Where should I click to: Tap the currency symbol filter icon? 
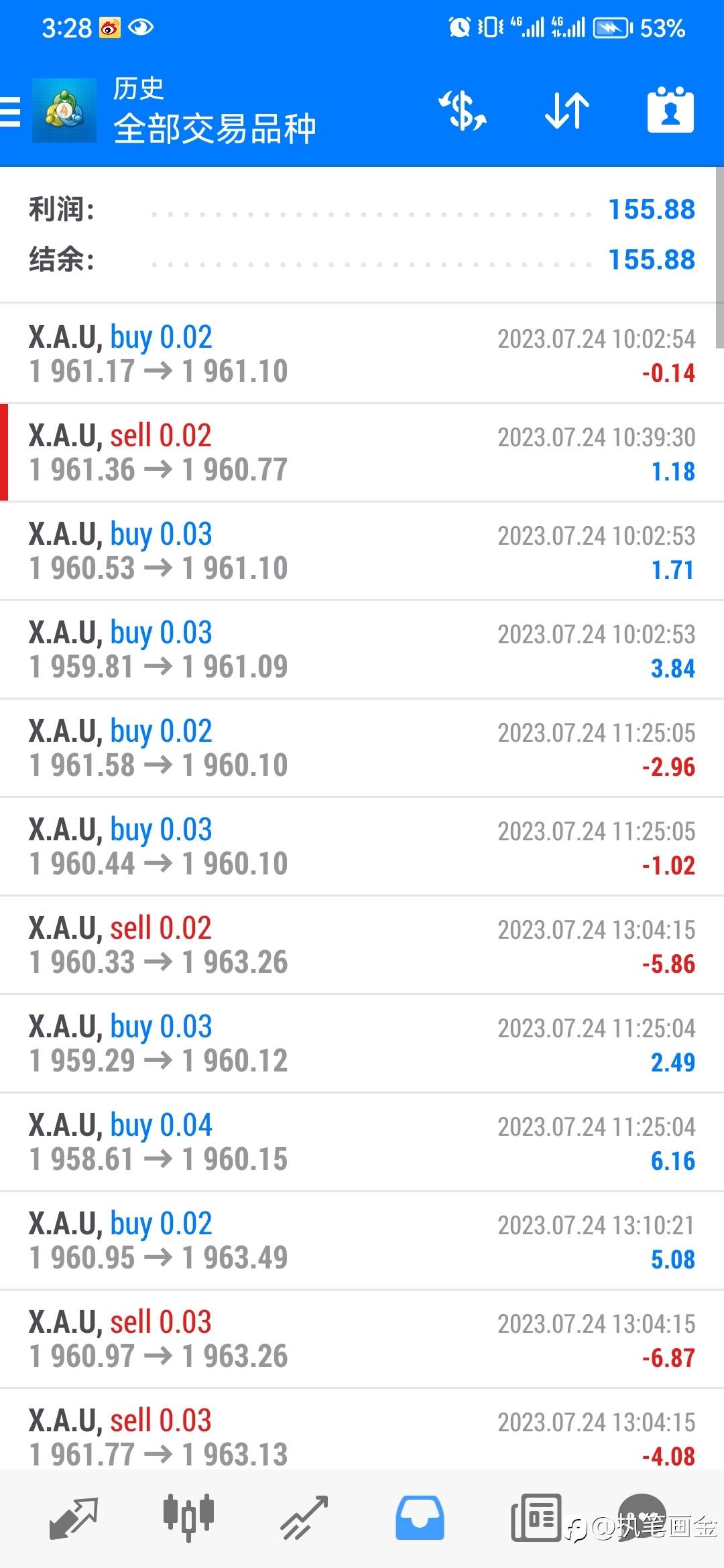tap(463, 111)
